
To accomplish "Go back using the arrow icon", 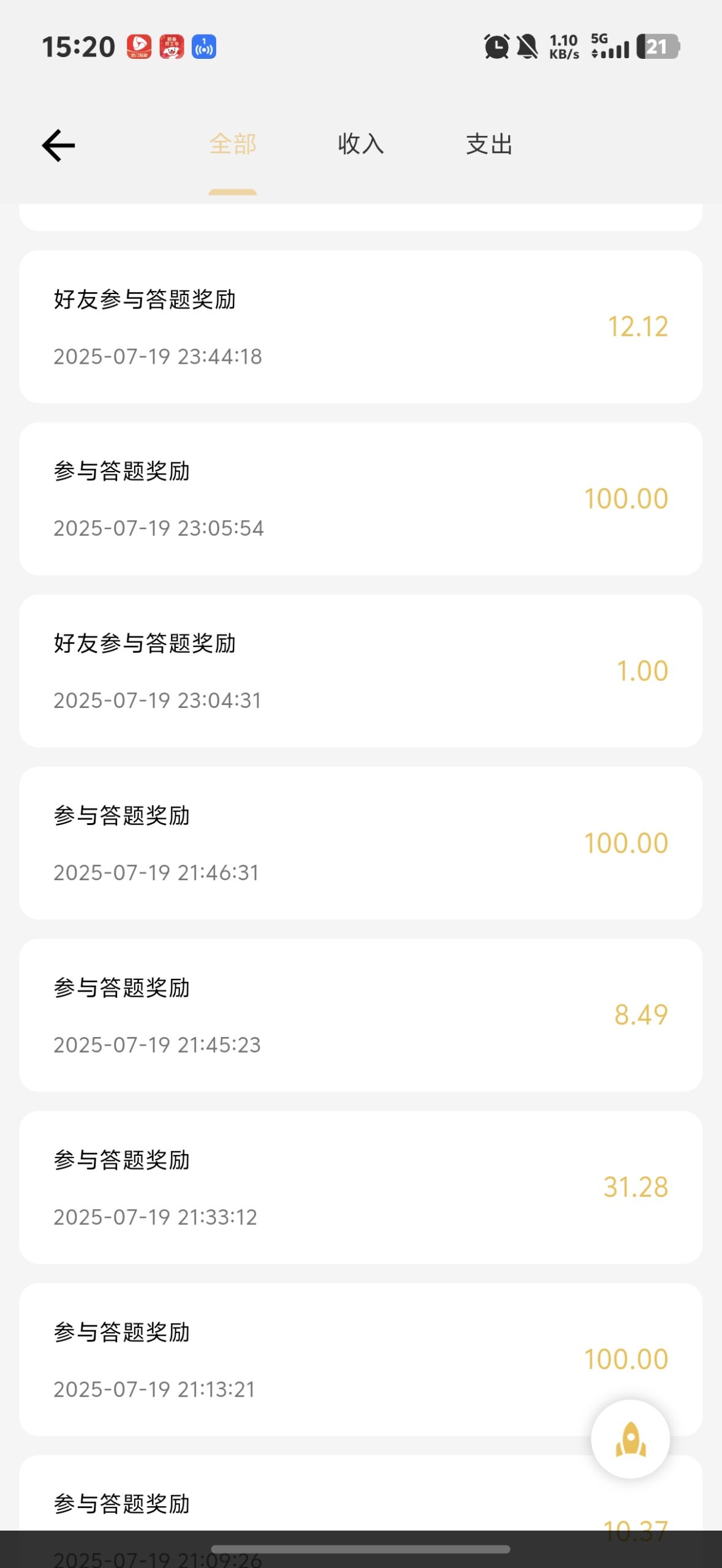I will pos(59,146).
